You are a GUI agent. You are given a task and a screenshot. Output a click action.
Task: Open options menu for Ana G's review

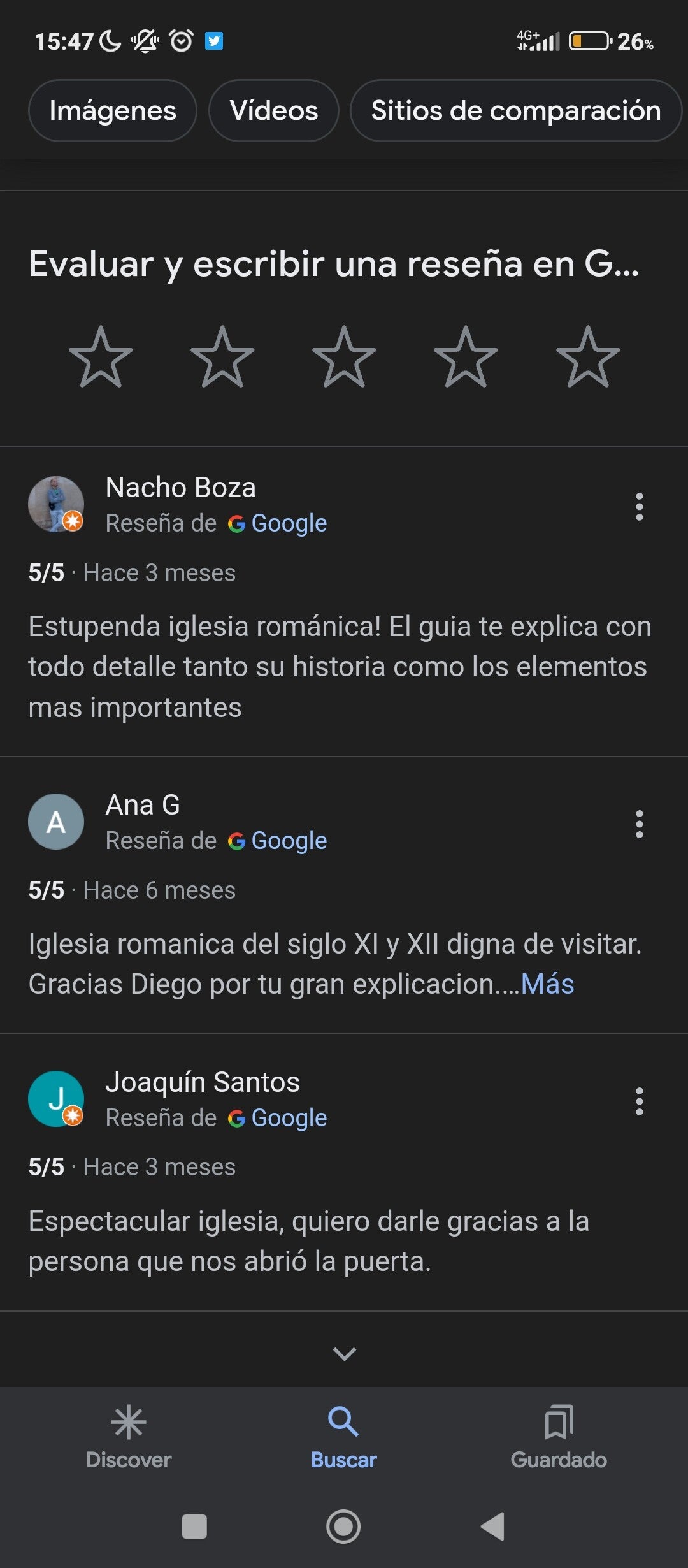(x=639, y=824)
